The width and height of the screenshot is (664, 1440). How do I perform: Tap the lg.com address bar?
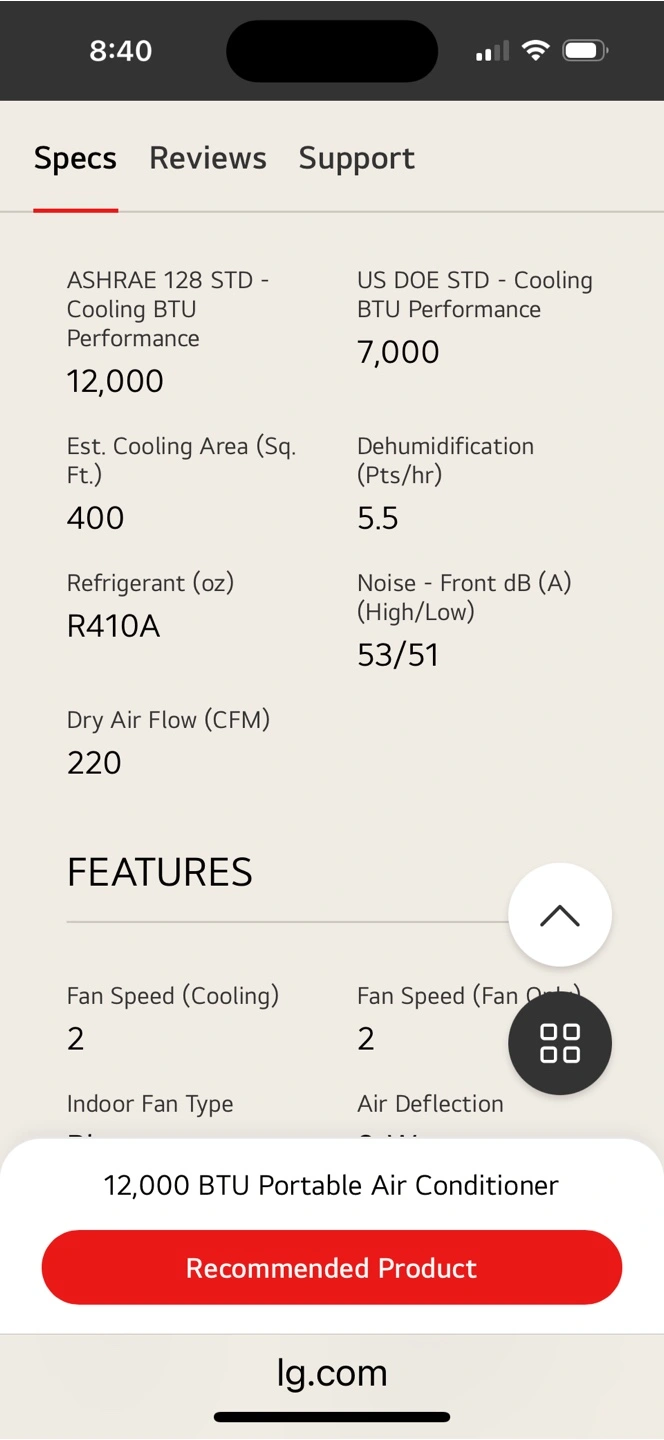pyautogui.click(x=332, y=1372)
